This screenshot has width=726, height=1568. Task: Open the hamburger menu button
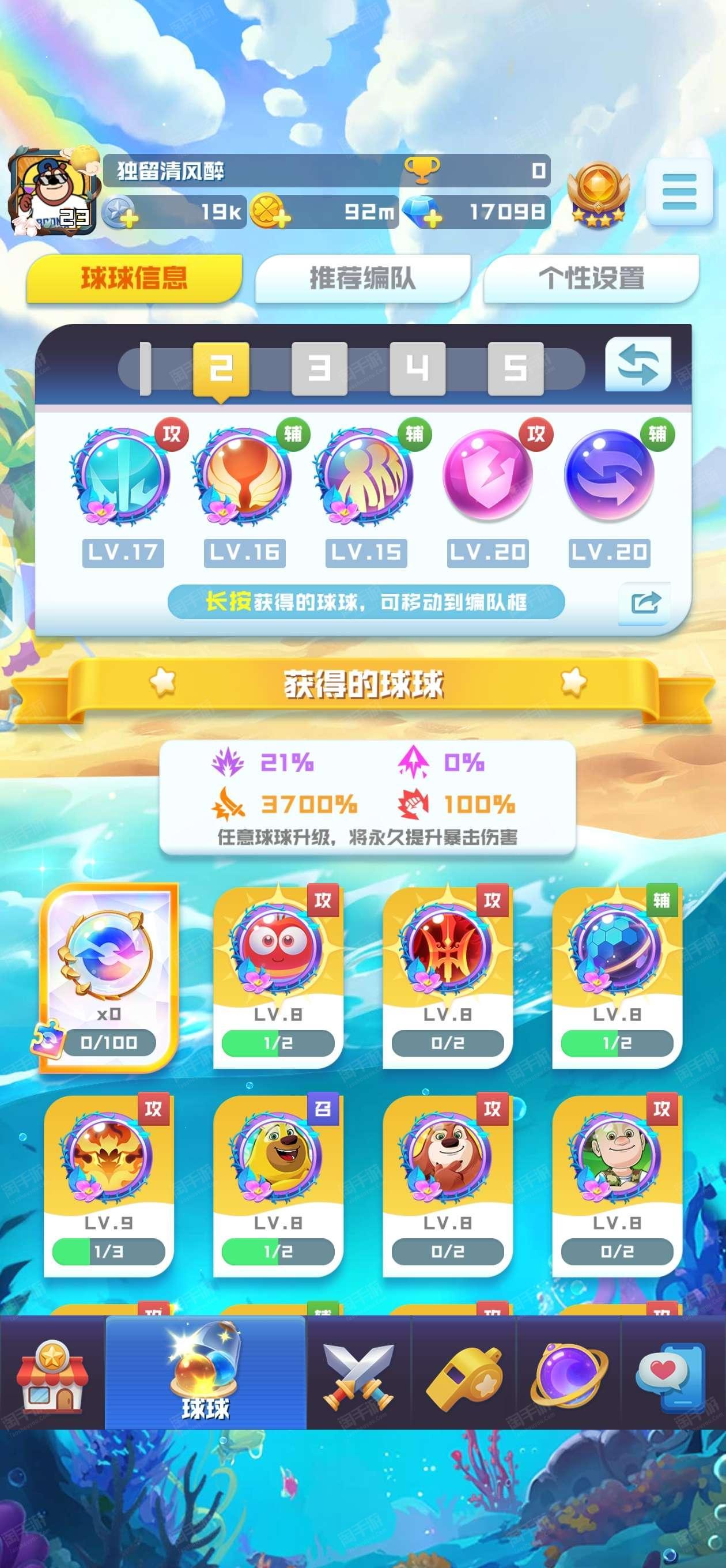[679, 192]
